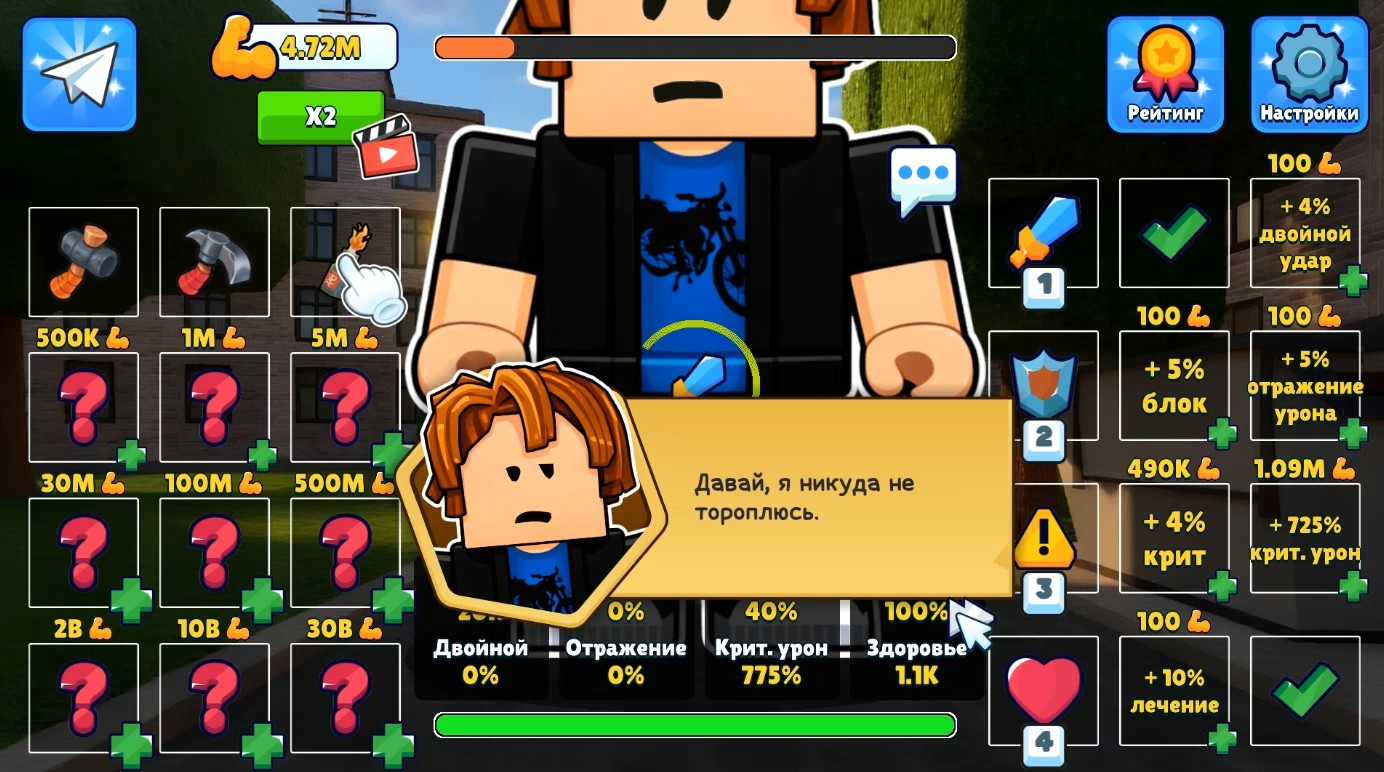
Task: Select the 5M molotov weapon
Action: 345,262
